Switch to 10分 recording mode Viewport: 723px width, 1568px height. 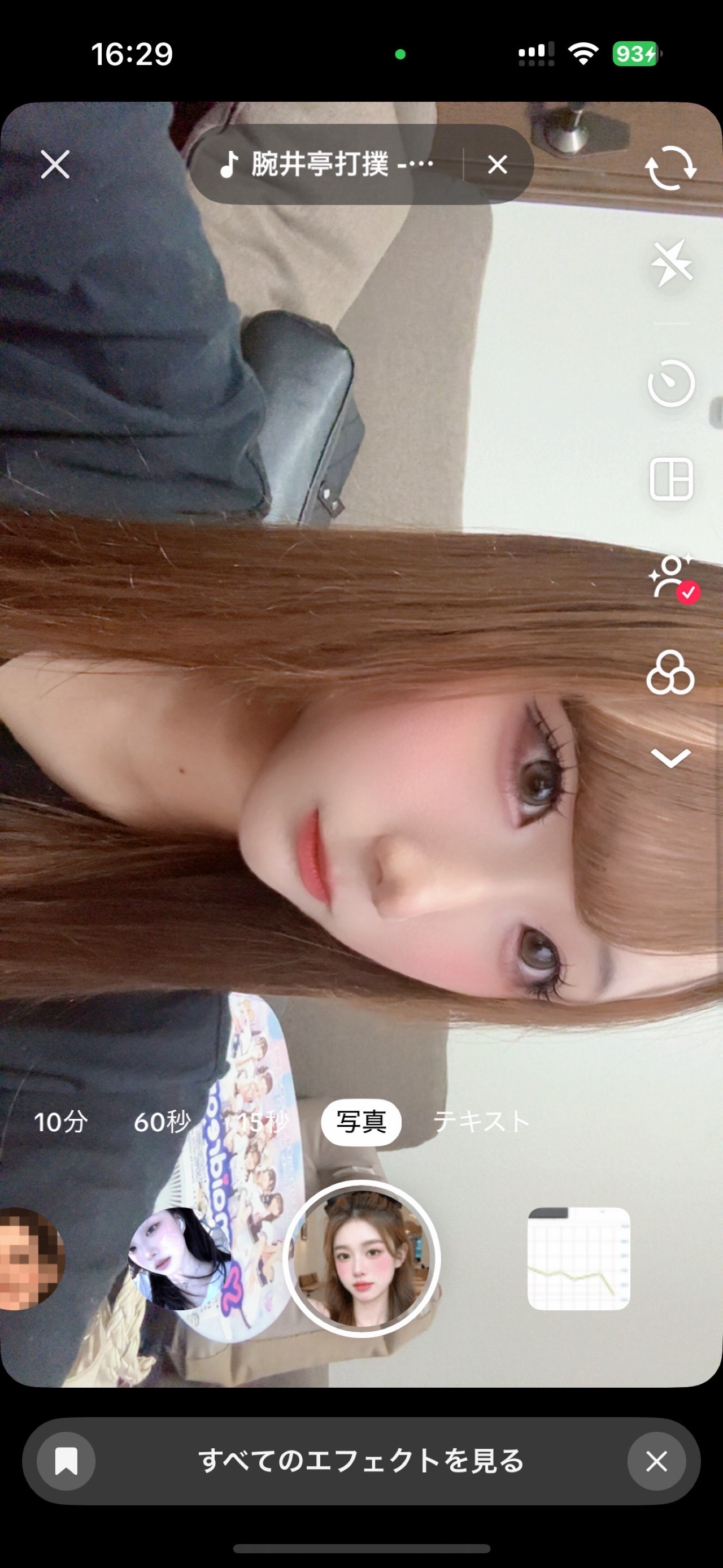(61, 1122)
